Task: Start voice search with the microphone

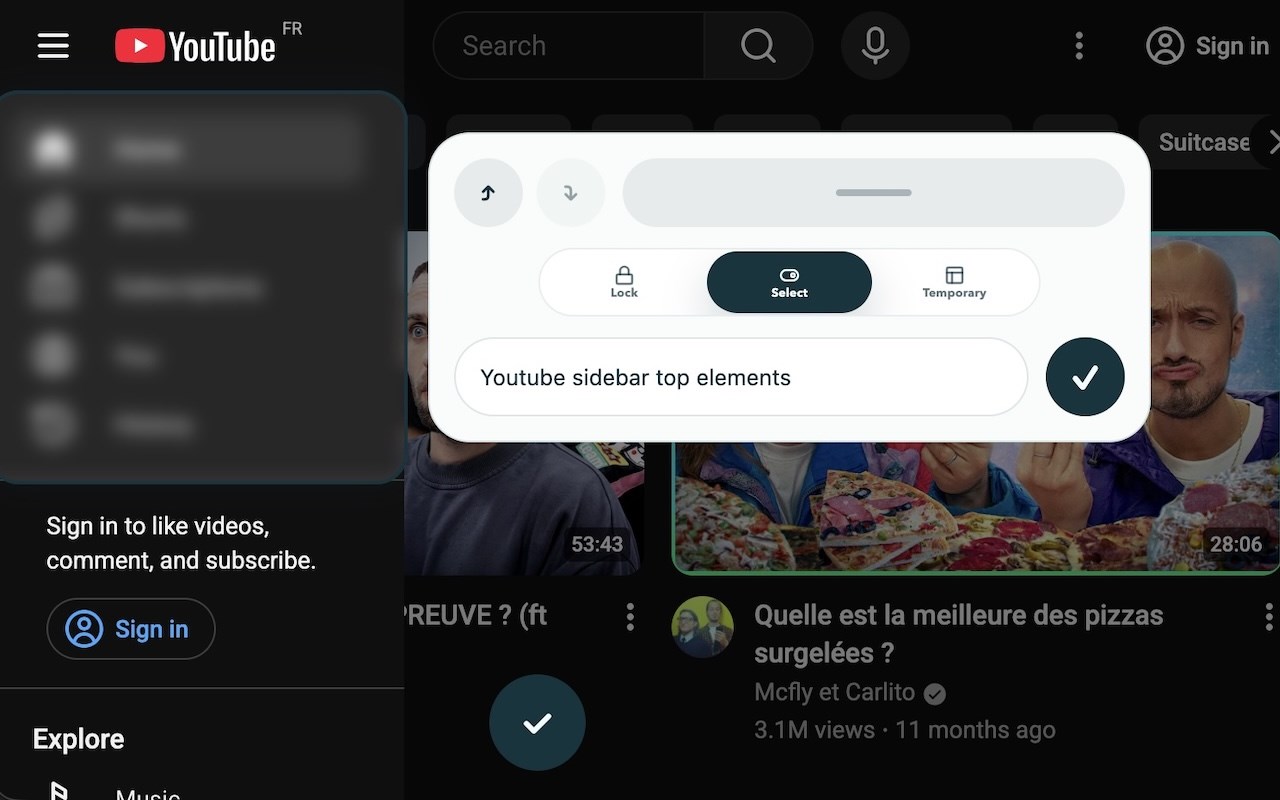Action: pos(875,46)
